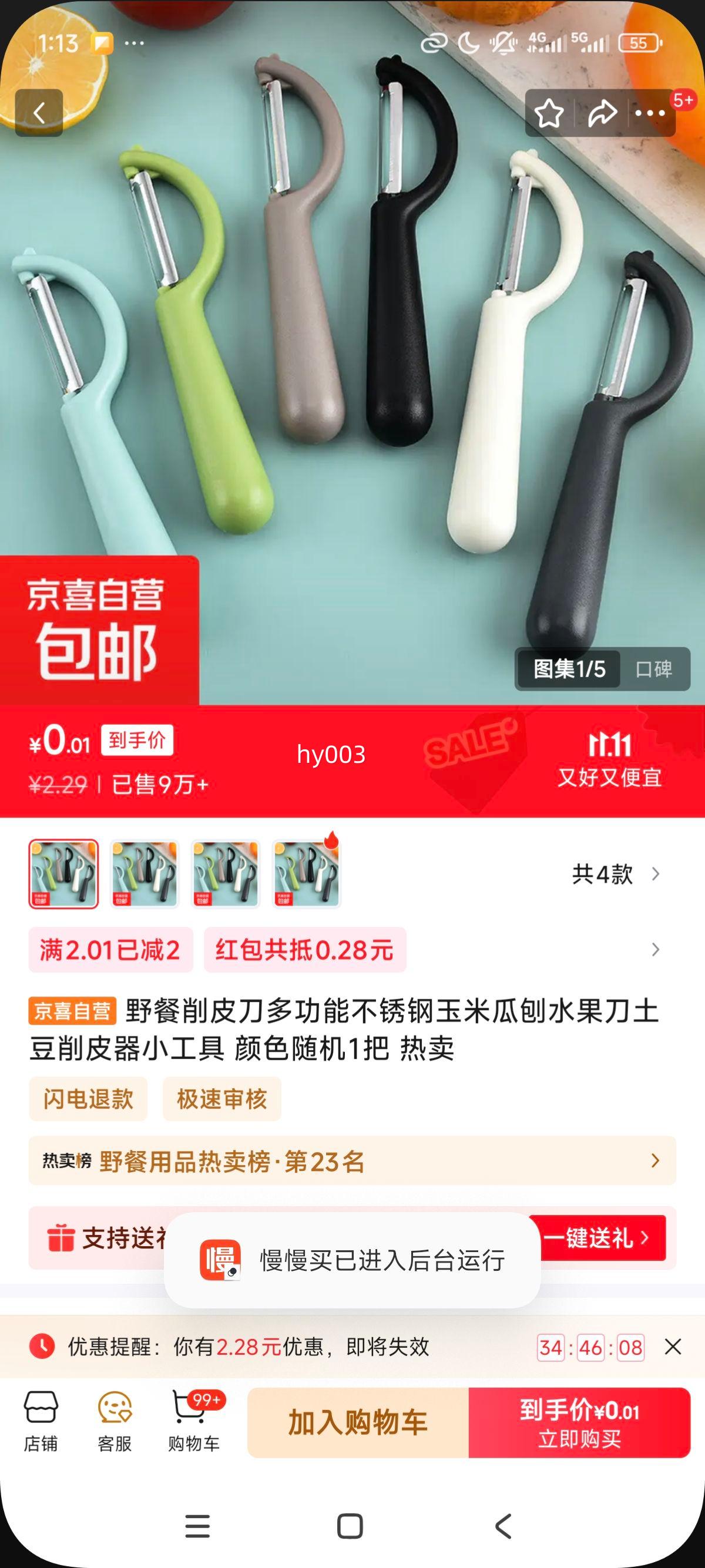This screenshot has height=1568, width=705.
Task: Select the fourth style thumbnail with flame badge
Action: [x=306, y=873]
